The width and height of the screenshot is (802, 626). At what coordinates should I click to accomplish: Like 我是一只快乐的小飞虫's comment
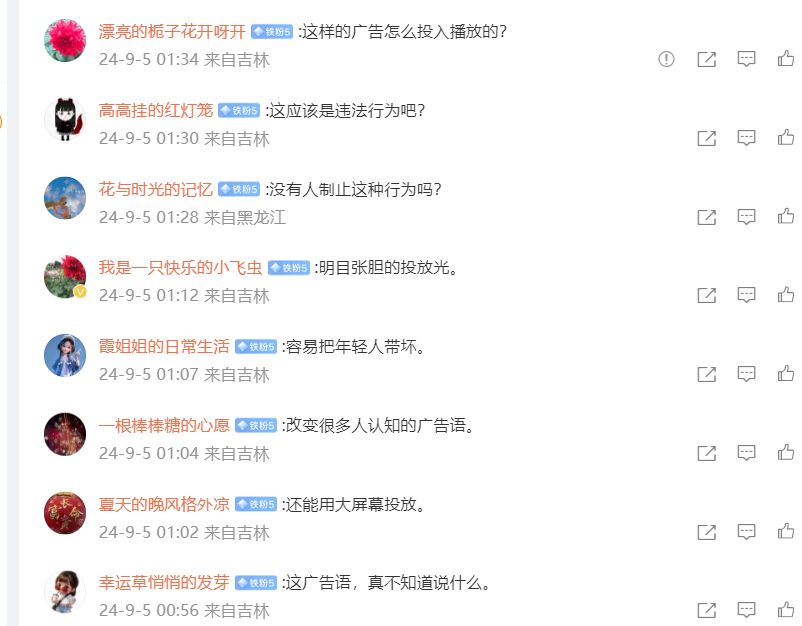pyautogui.click(x=786, y=295)
